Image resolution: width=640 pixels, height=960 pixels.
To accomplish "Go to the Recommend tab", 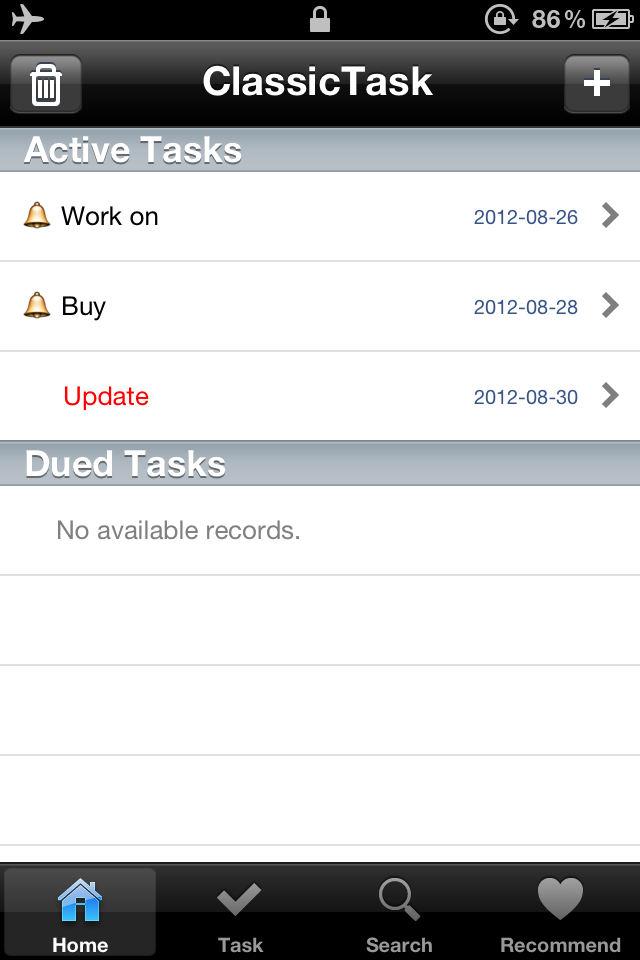I will [560, 913].
